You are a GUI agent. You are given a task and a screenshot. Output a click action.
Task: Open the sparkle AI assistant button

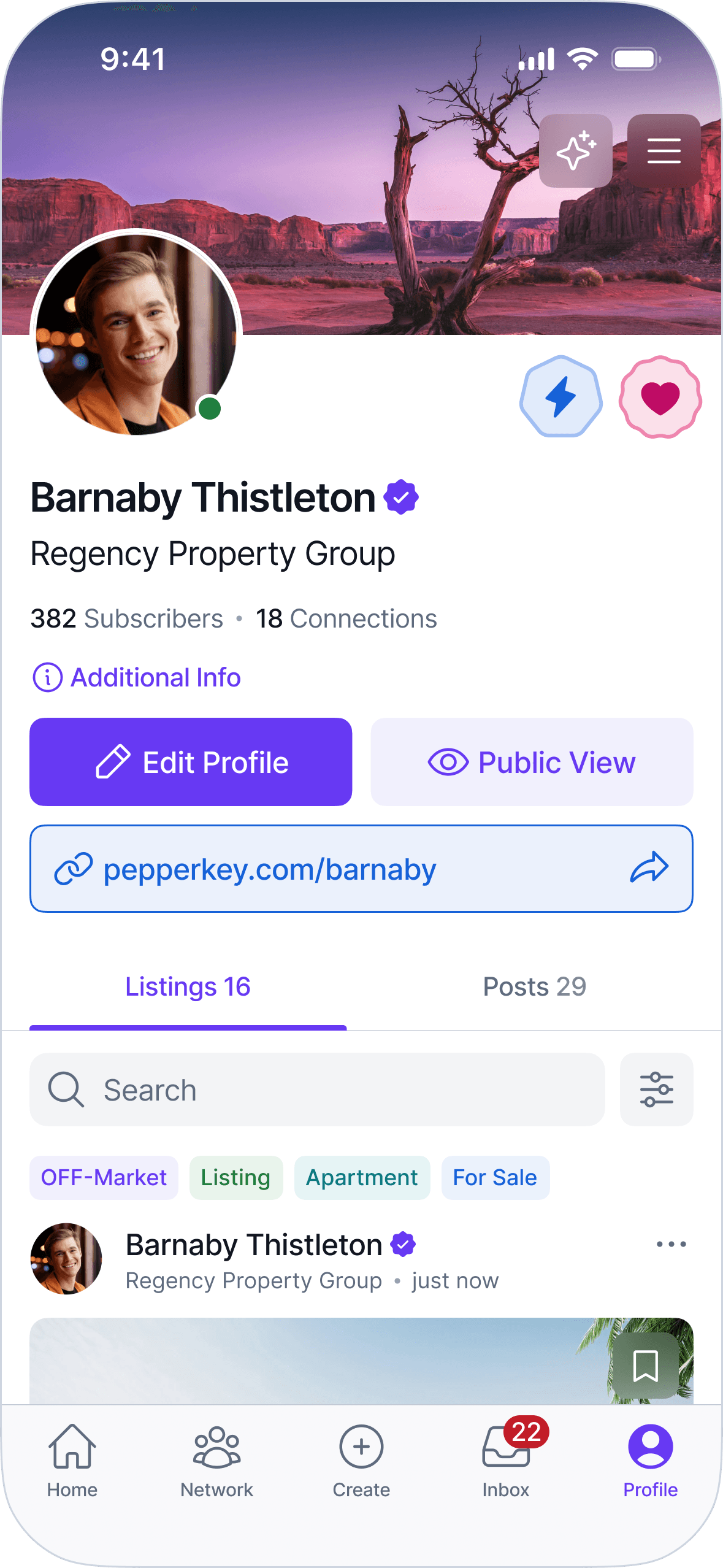[x=575, y=151]
